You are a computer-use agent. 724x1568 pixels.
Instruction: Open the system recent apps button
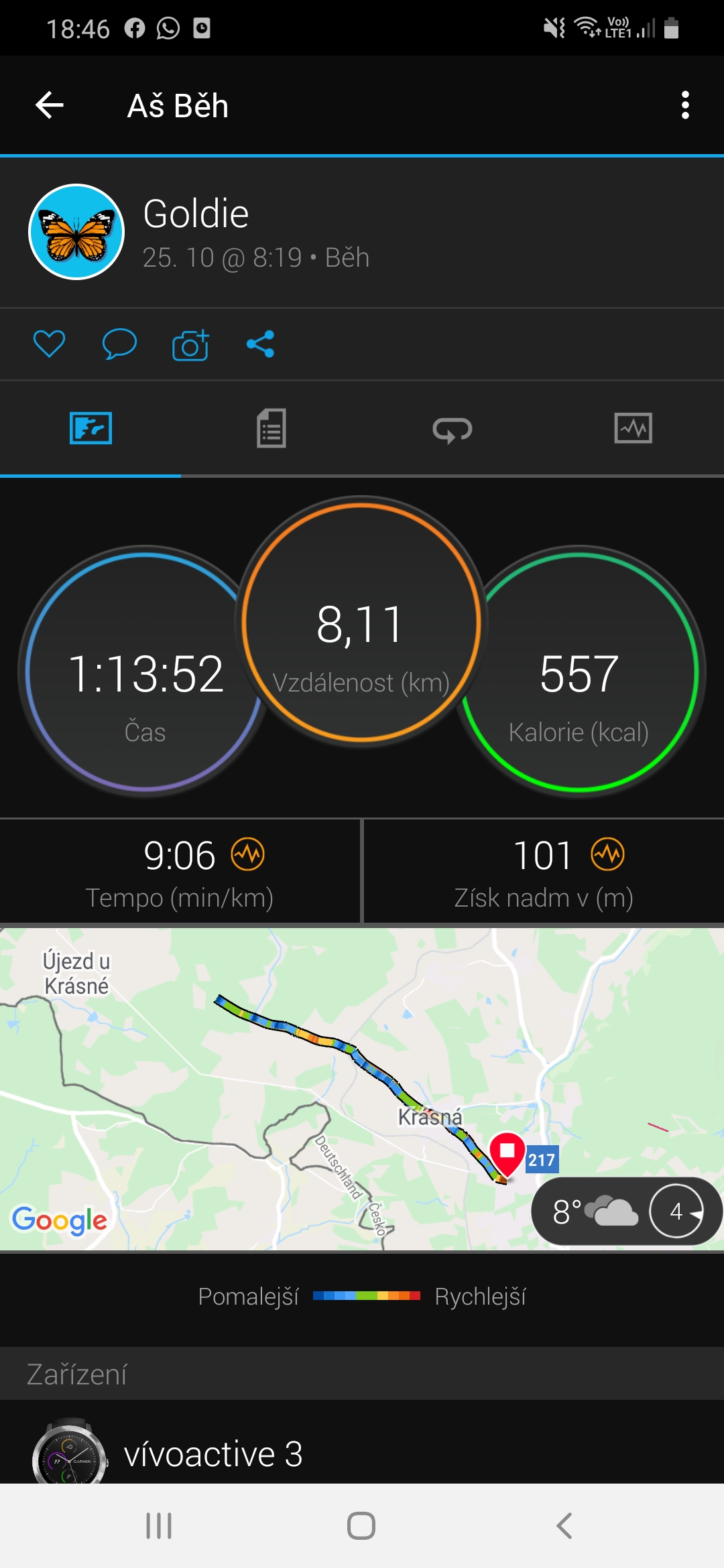[159, 1526]
